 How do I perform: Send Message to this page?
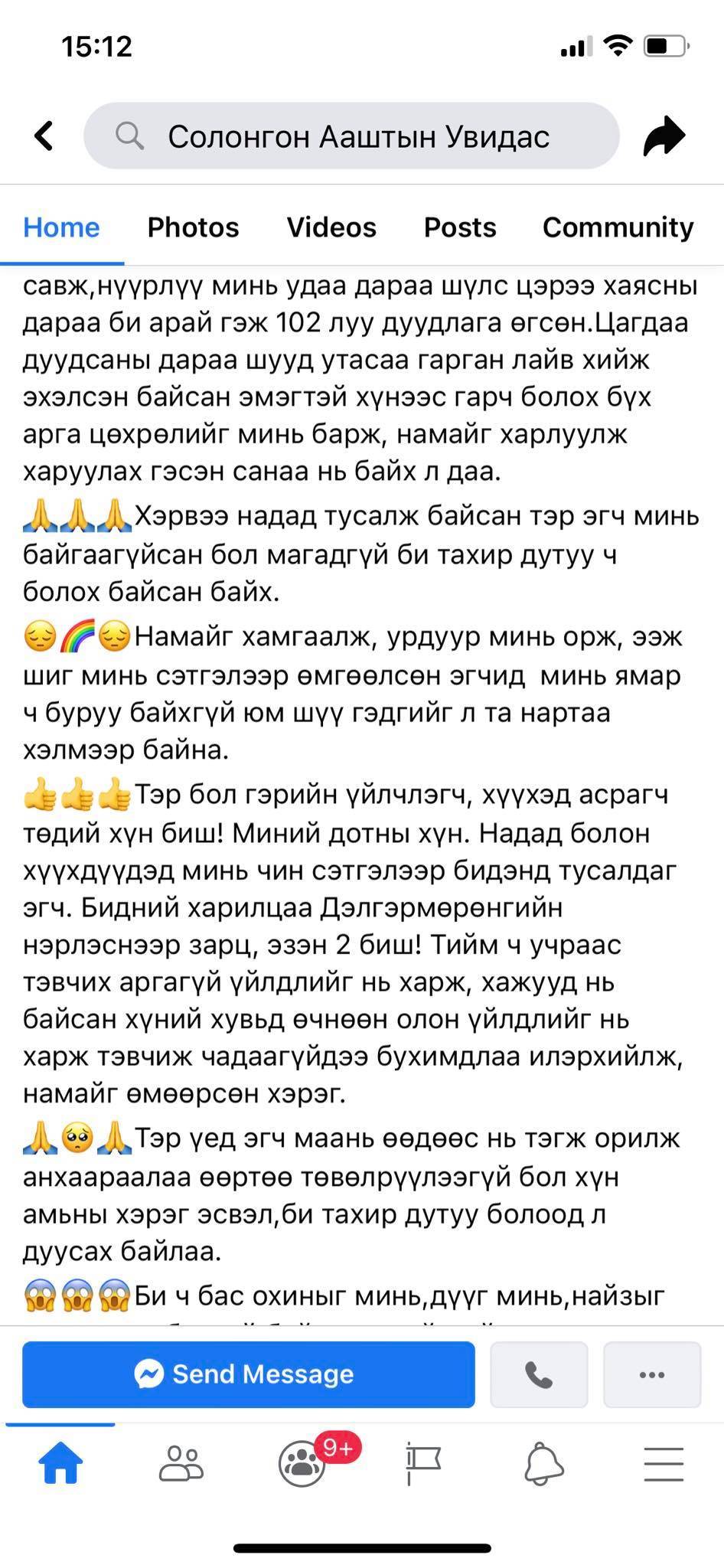249,1374
